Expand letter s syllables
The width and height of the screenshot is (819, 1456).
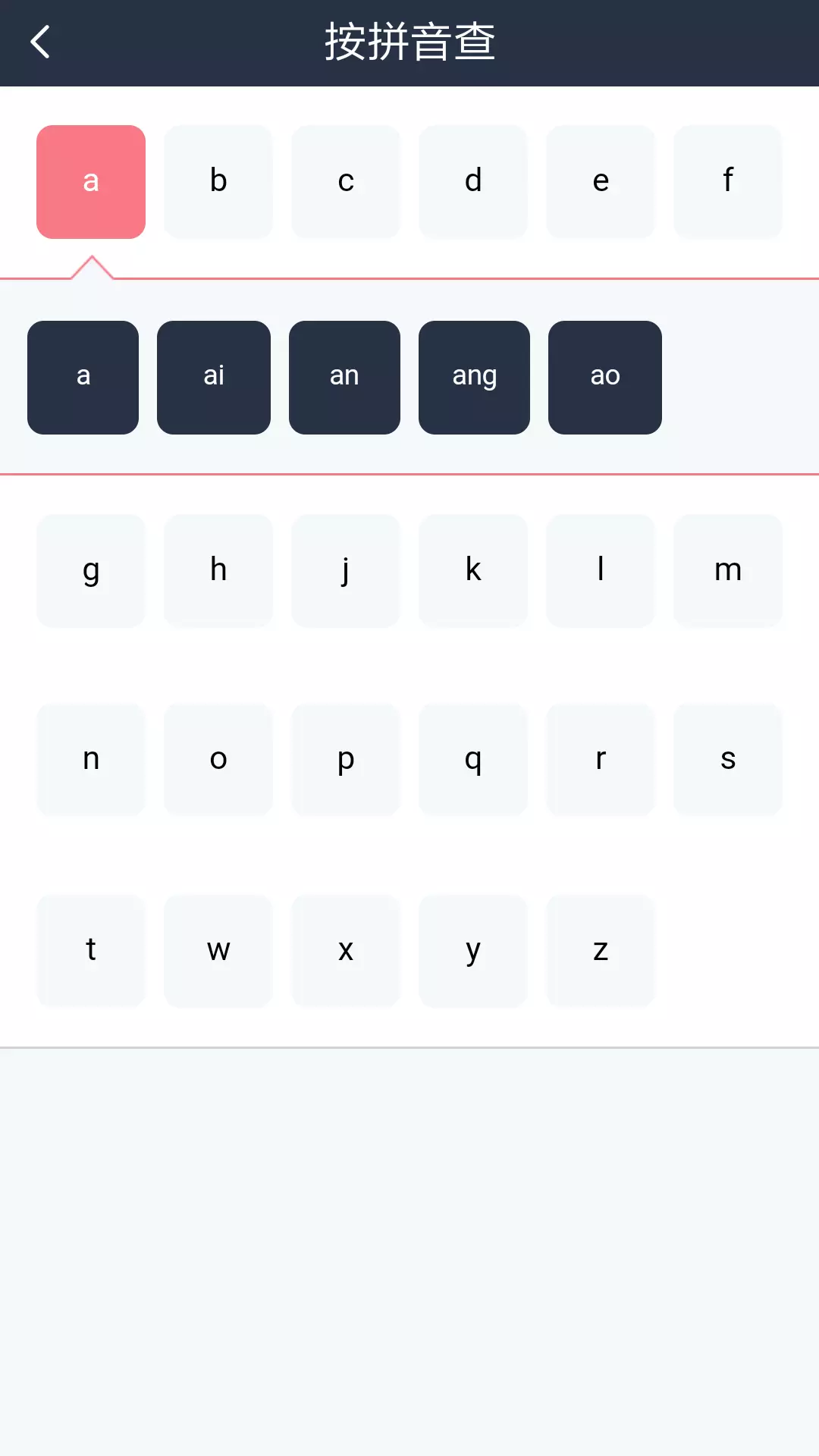pyautogui.click(x=728, y=760)
